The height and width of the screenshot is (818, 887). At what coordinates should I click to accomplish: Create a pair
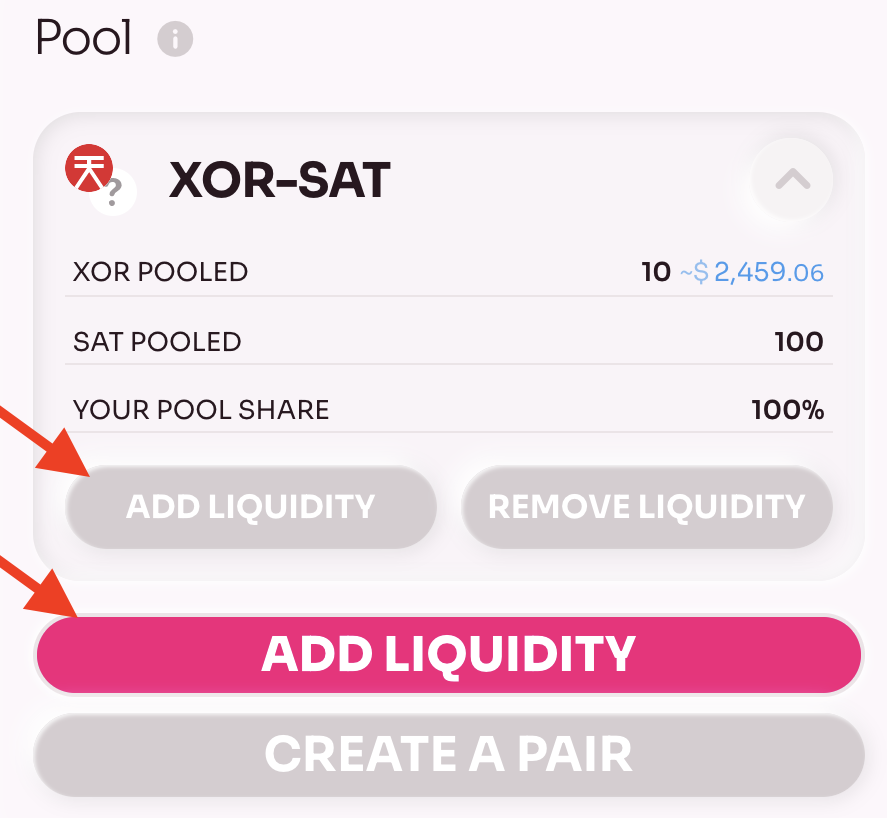[x=448, y=754]
